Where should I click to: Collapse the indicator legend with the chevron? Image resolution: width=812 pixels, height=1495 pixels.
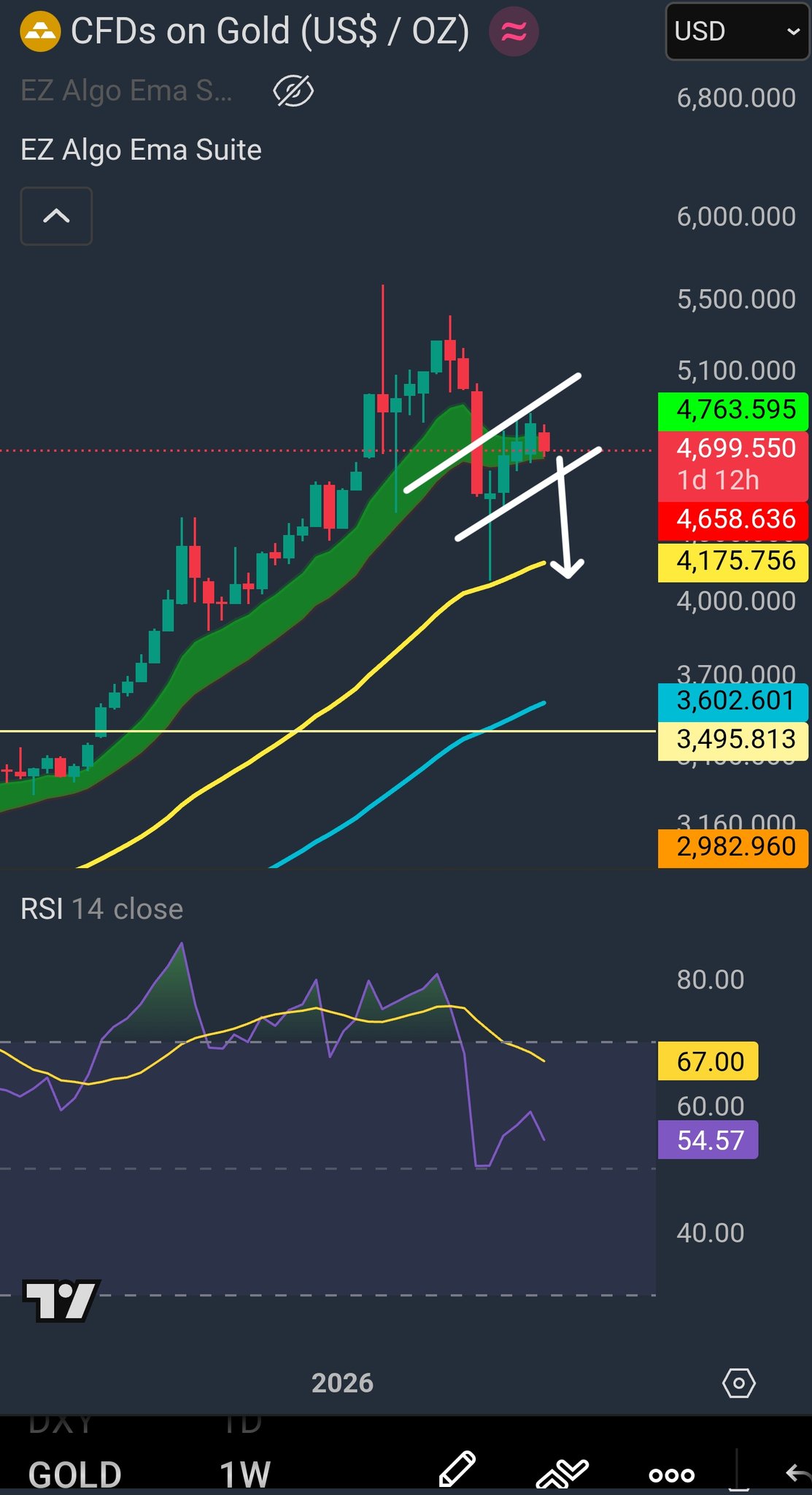click(x=56, y=216)
